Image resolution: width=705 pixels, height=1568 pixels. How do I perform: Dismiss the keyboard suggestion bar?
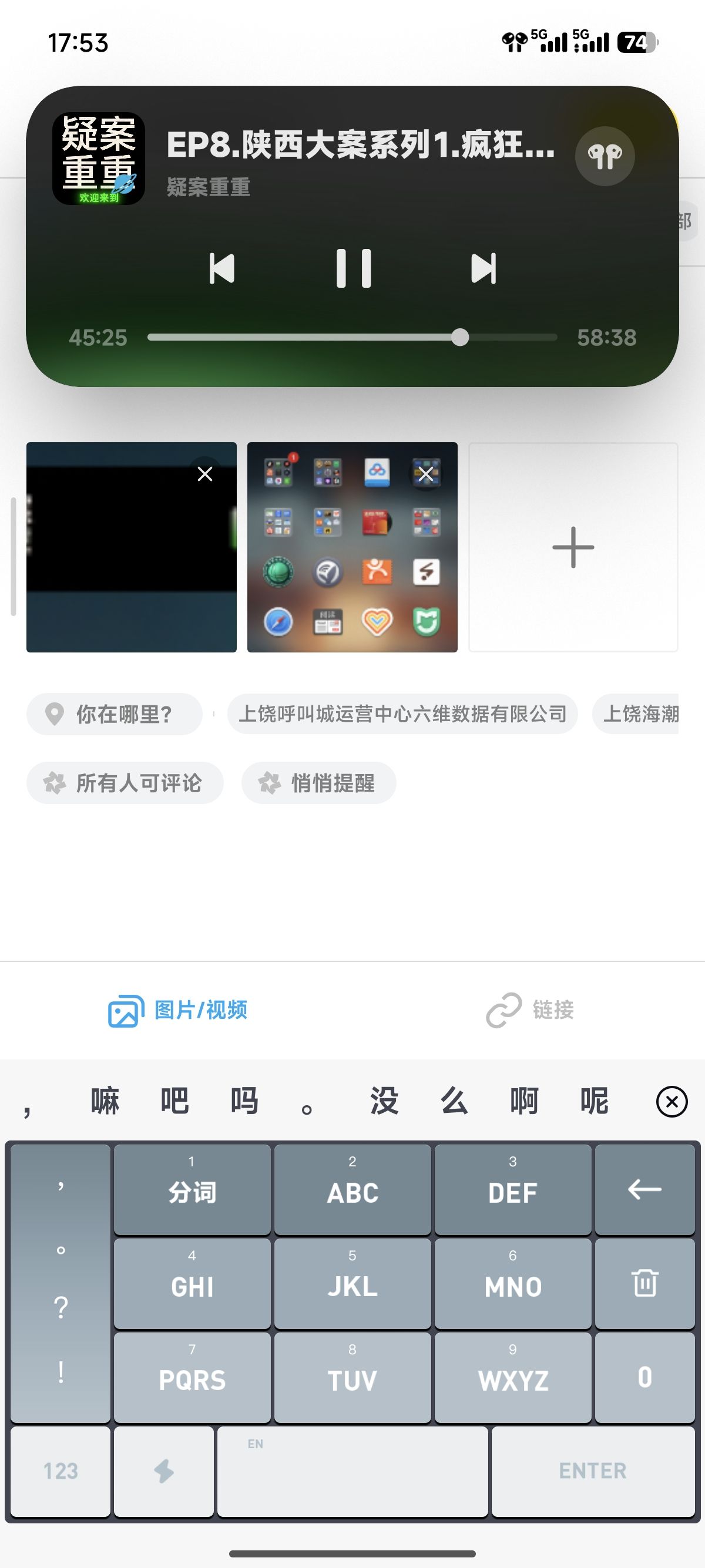672,1101
